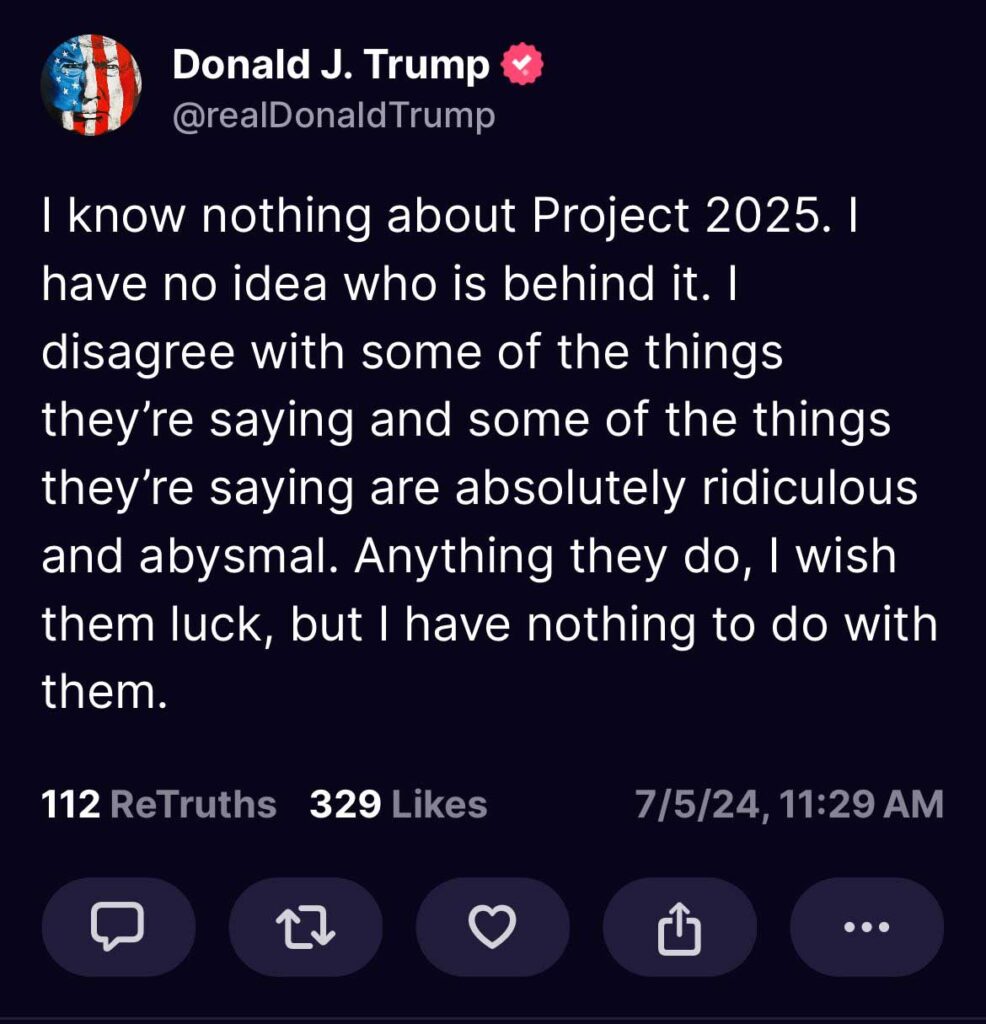Share this post
Image resolution: width=986 pixels, height=1024 pixels.
click(x=680, y=927)
